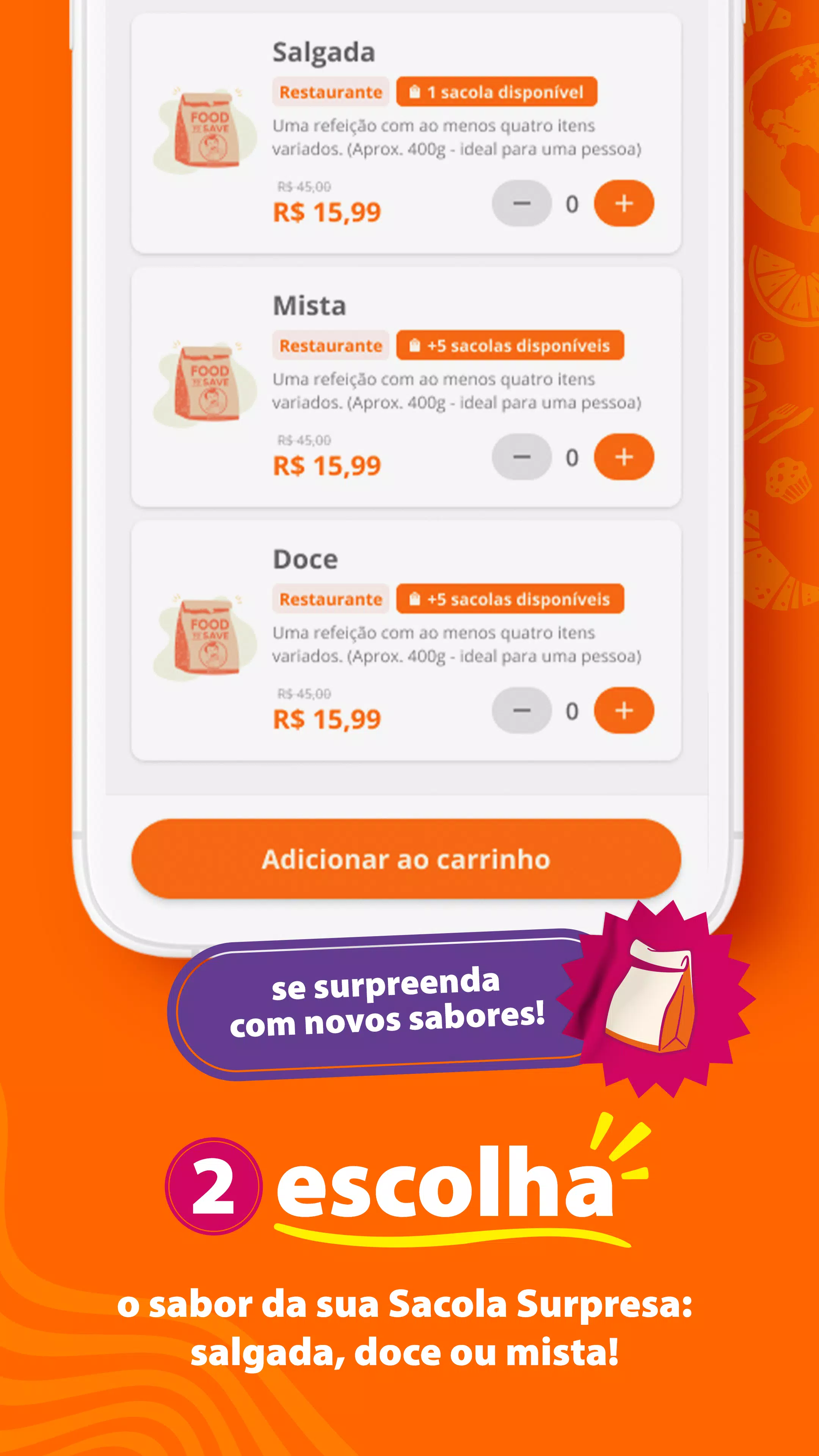The image size is (819, 1456).
Task: Click the '+5 sacolas disponíveis' badge on Mista
Action: tap(510, 345)
